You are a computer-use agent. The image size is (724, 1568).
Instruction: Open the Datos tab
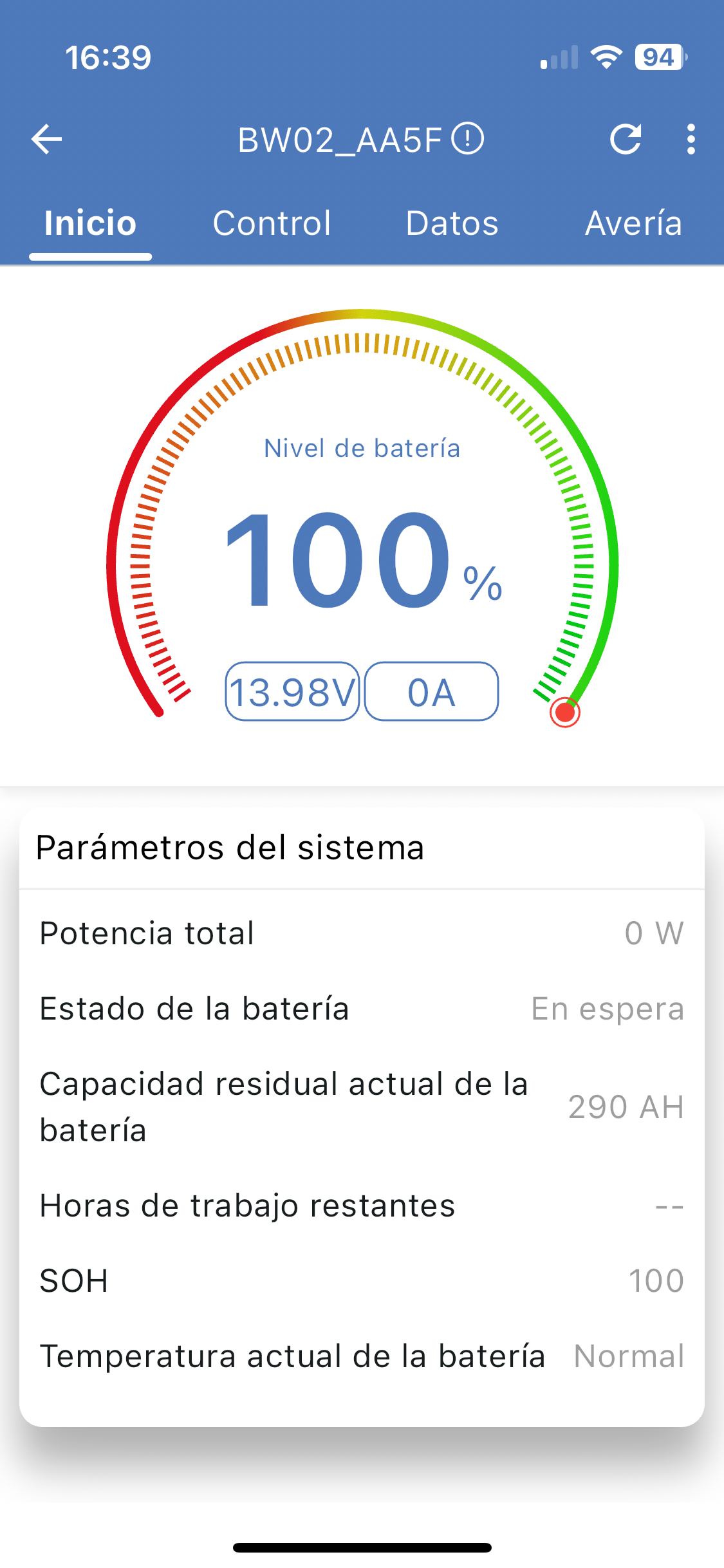click(x=452, y=223)
